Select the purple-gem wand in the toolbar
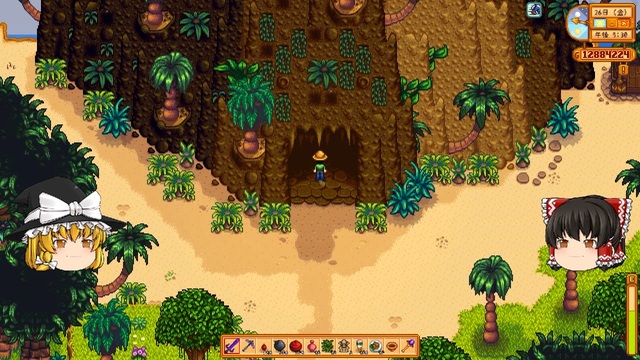 coord(408,346)
